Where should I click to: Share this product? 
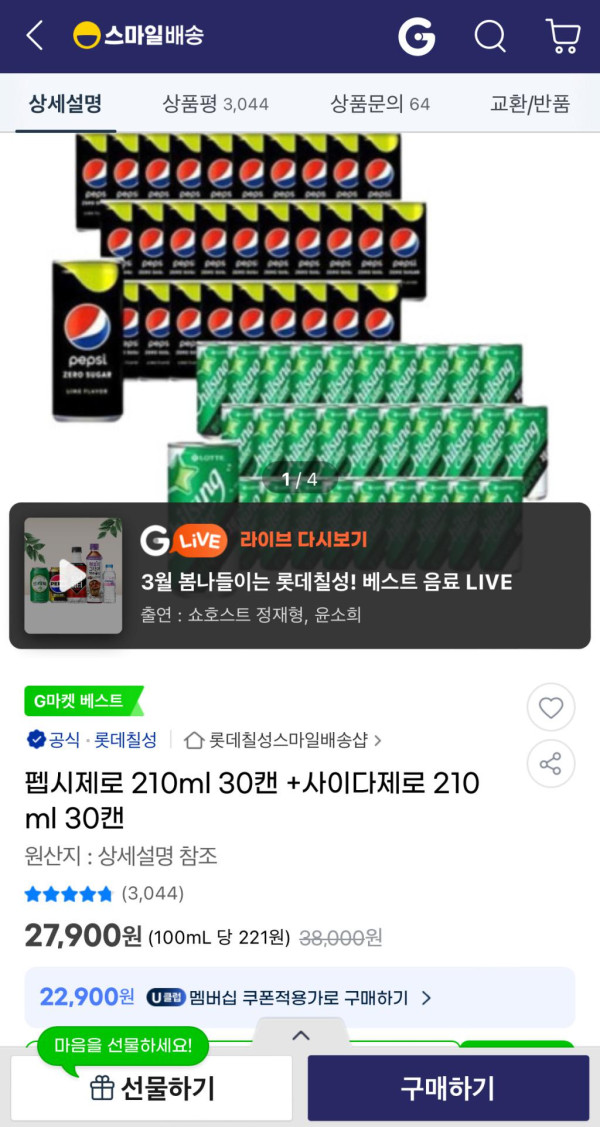(x=551, y=765)
